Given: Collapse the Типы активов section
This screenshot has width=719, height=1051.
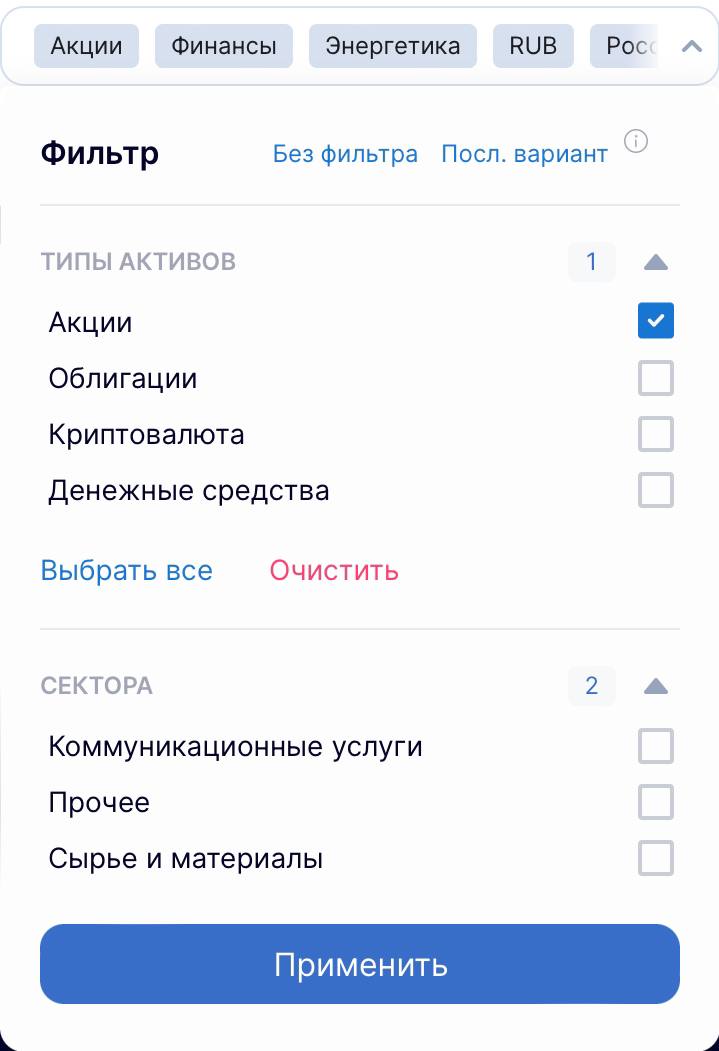Looking at the screenshot, I should pos(656,262).
